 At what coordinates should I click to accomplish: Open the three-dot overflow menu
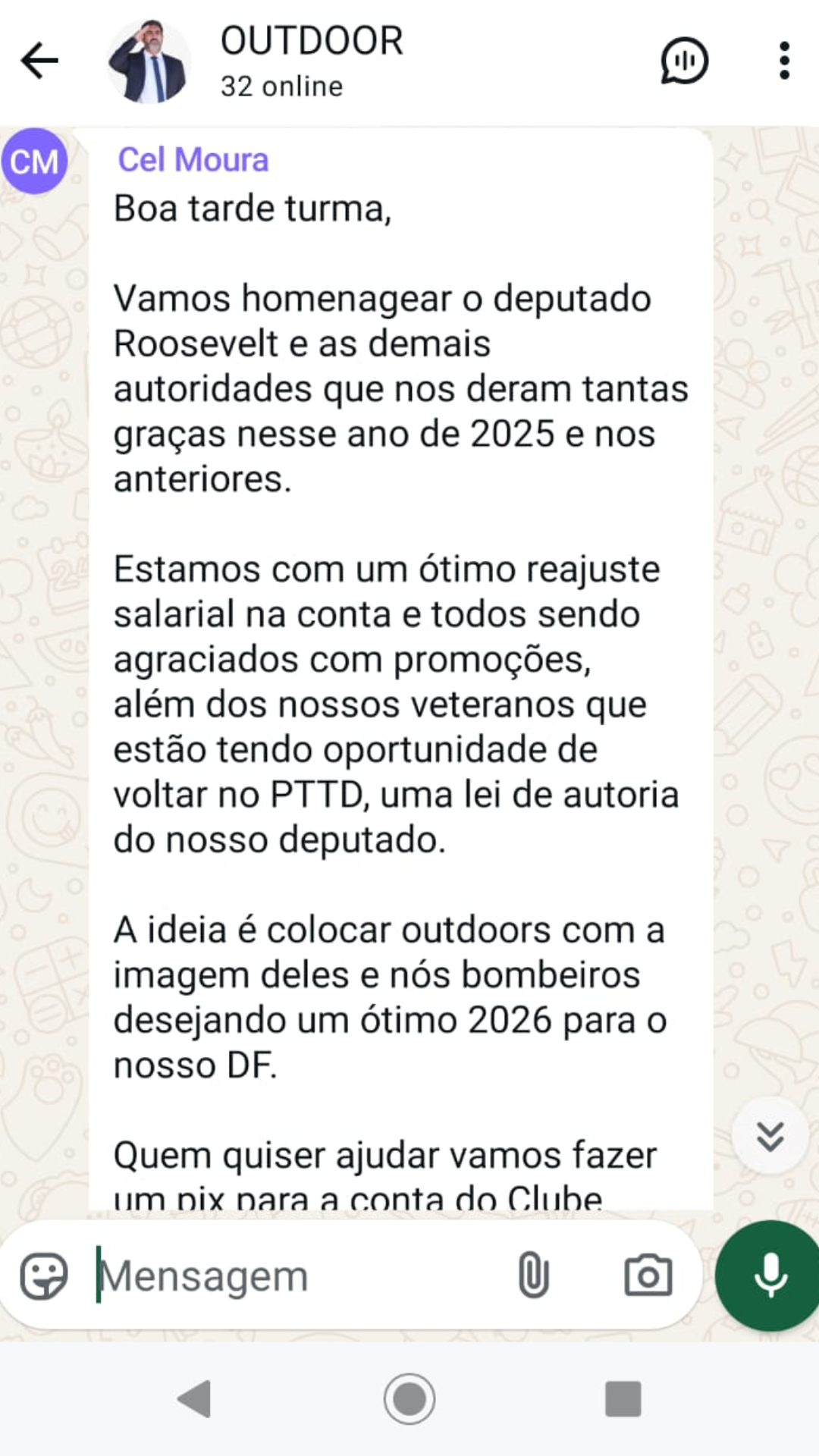coord(784,61)
